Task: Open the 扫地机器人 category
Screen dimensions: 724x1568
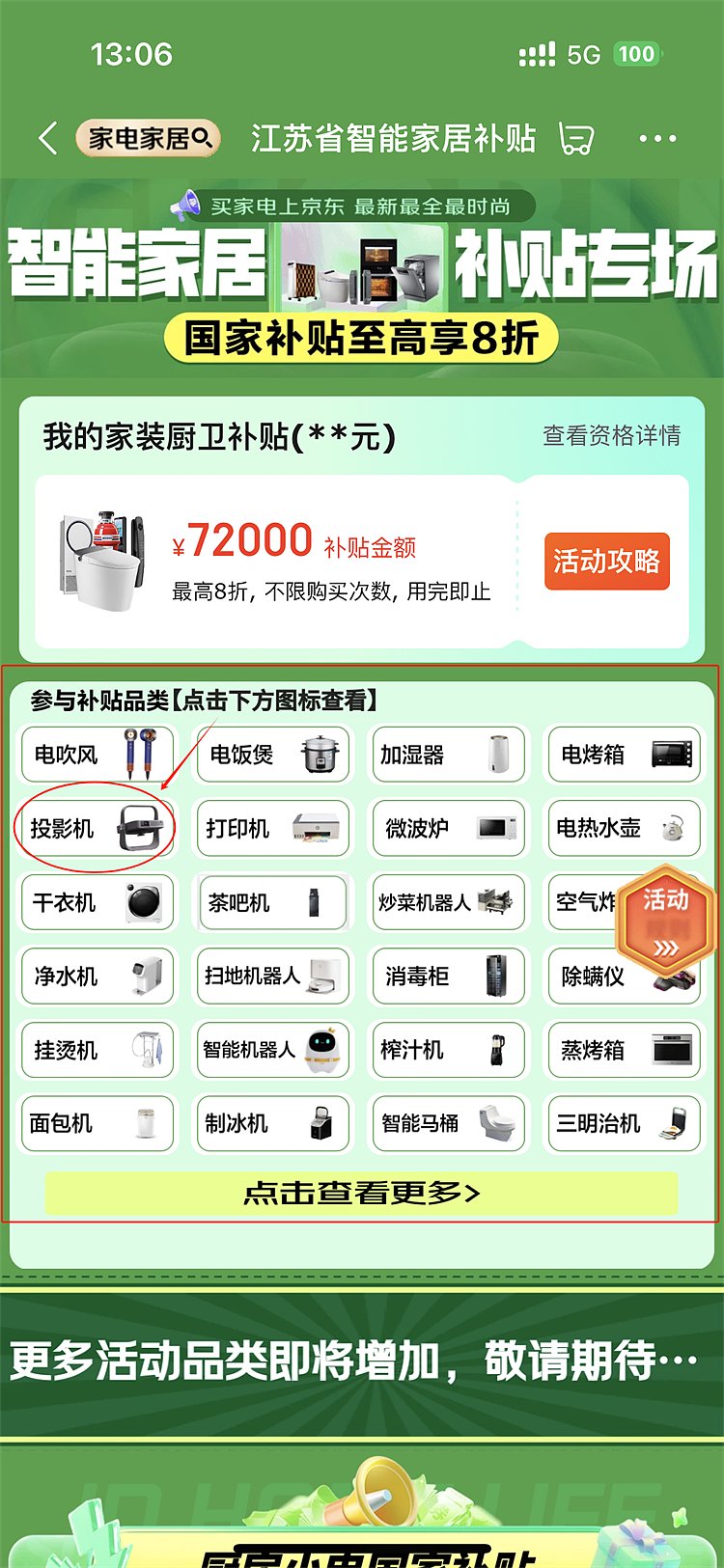Action: coord(273,977)
